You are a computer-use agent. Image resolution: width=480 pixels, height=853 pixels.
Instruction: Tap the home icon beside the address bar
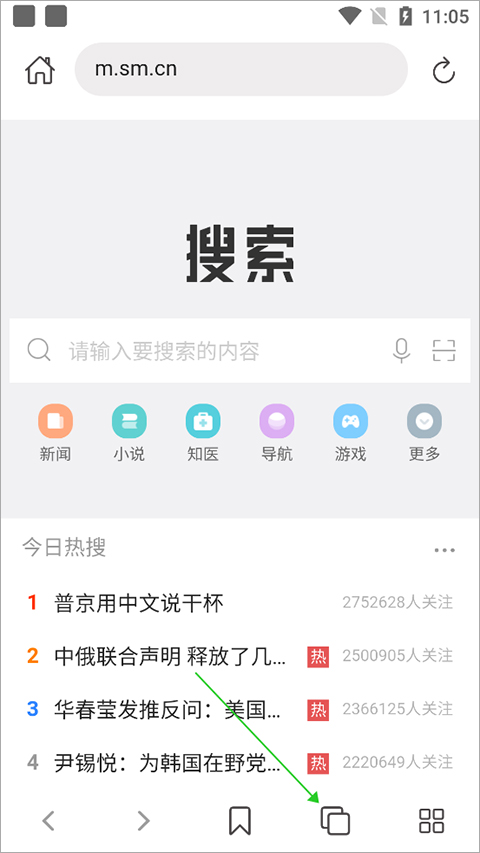(40, 70)
